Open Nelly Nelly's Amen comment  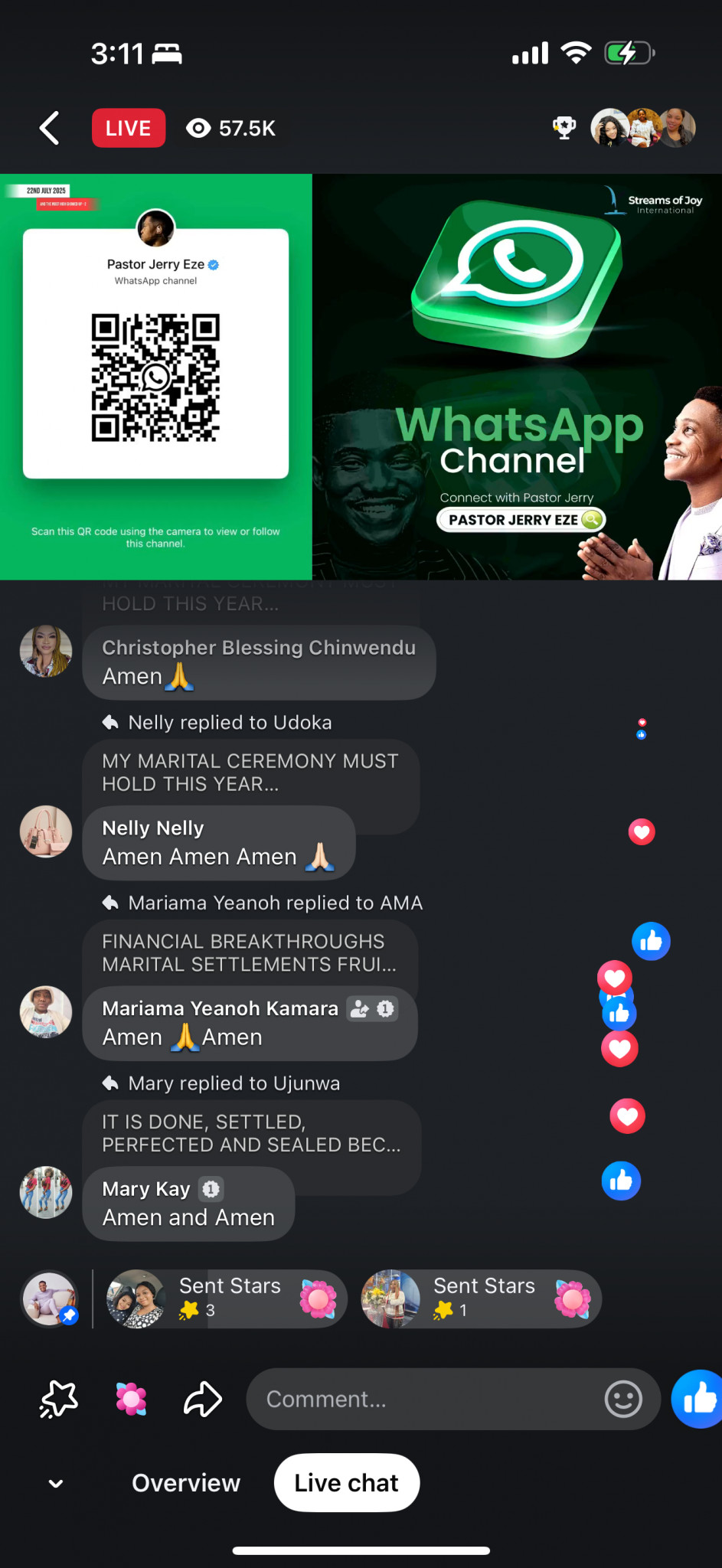coord(218,843)
